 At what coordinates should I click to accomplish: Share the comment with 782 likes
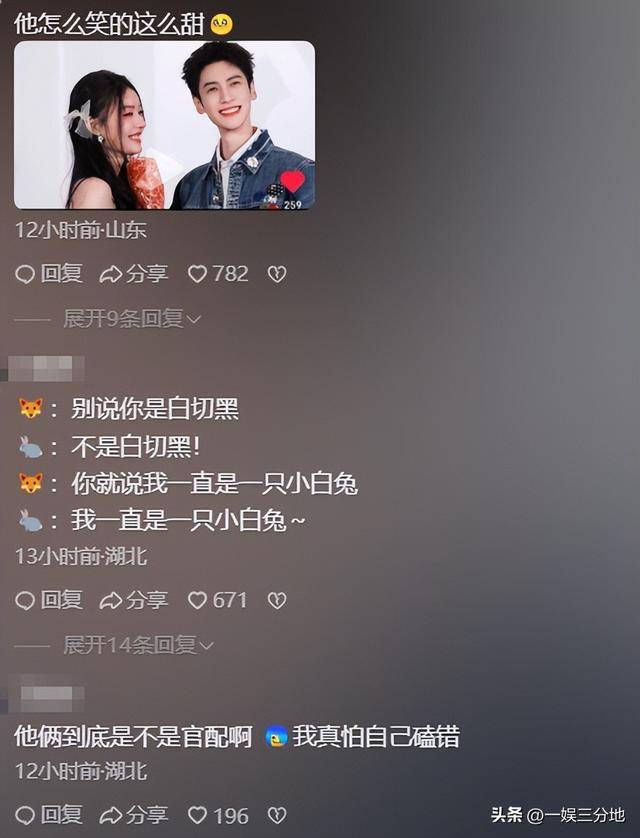[x=134, y=273]
